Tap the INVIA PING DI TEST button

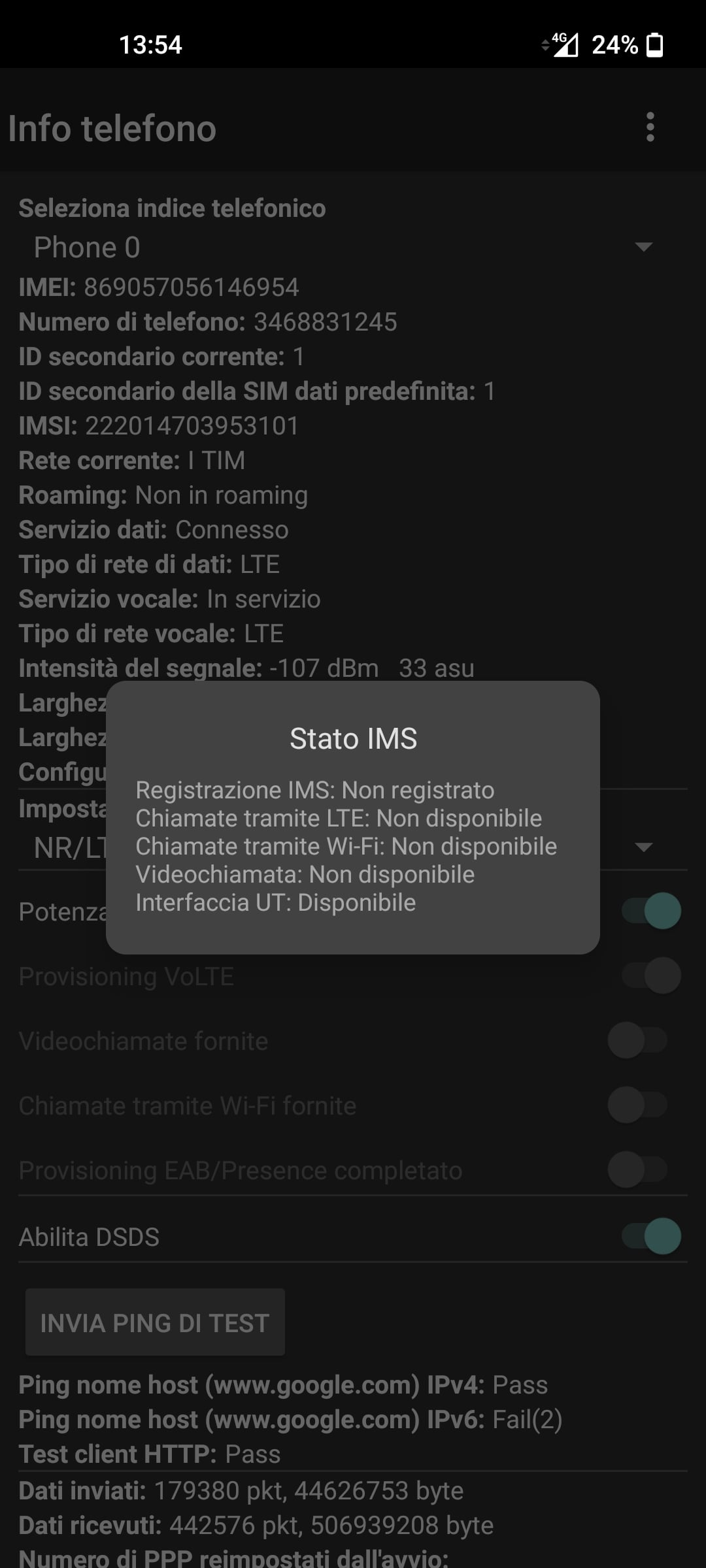coord(155,1323)
